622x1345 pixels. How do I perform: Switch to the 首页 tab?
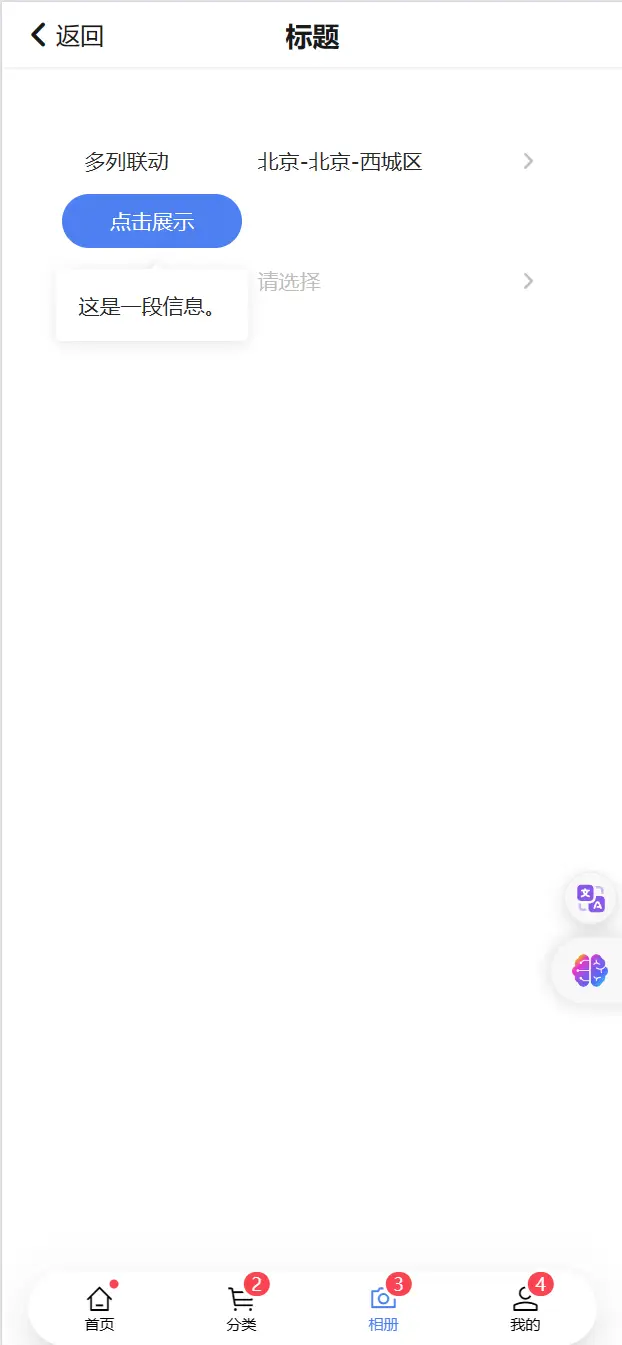pyautogui.click(x=99, y=1309)
